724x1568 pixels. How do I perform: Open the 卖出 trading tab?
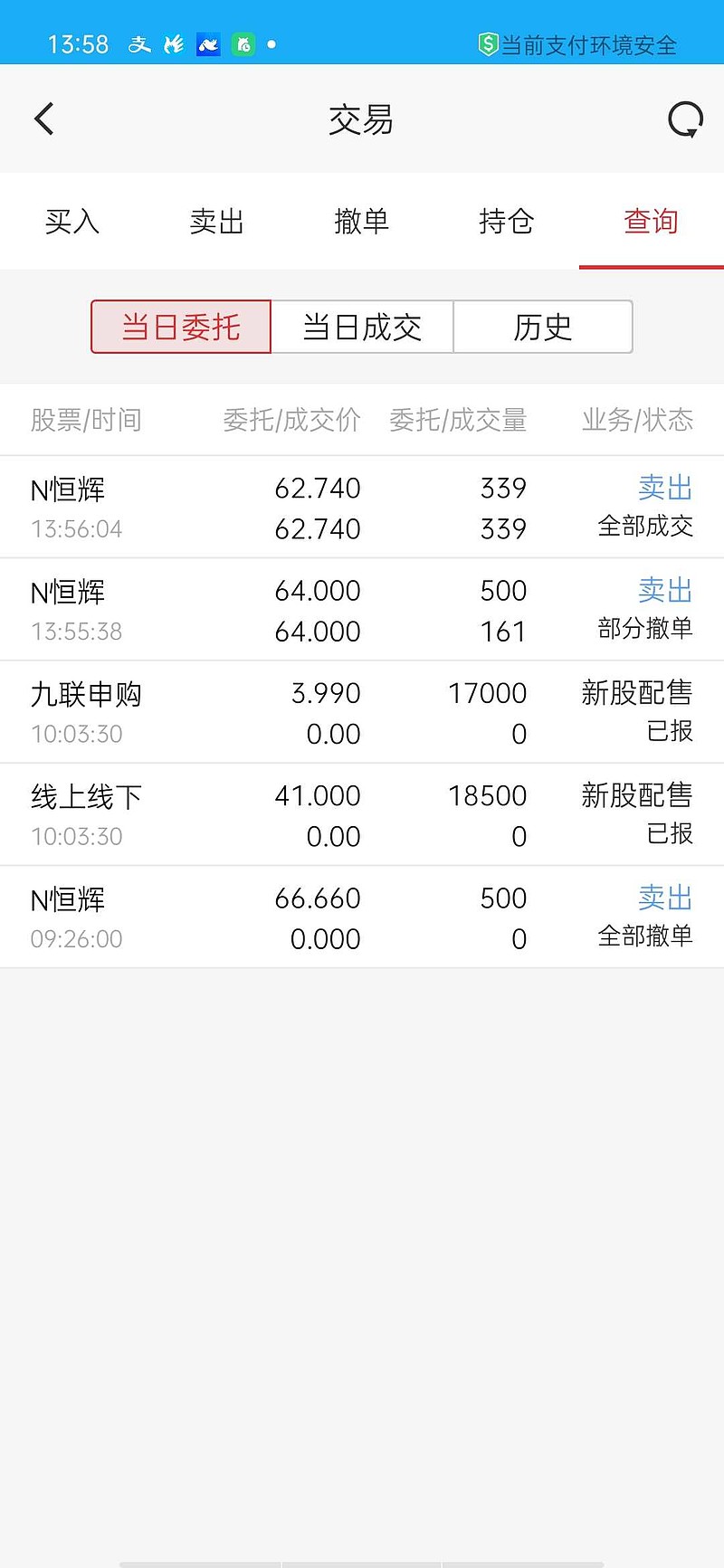(x=216, y=222)
